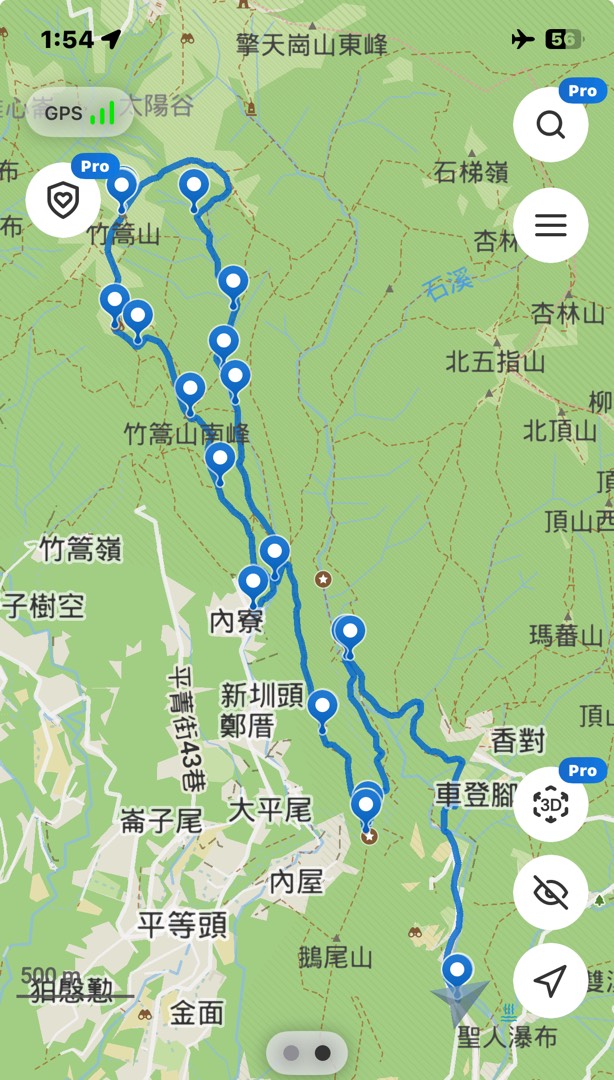Tap the GPS signal indicator
Viewport: 614px width, 1080px height.
(79, 113)
